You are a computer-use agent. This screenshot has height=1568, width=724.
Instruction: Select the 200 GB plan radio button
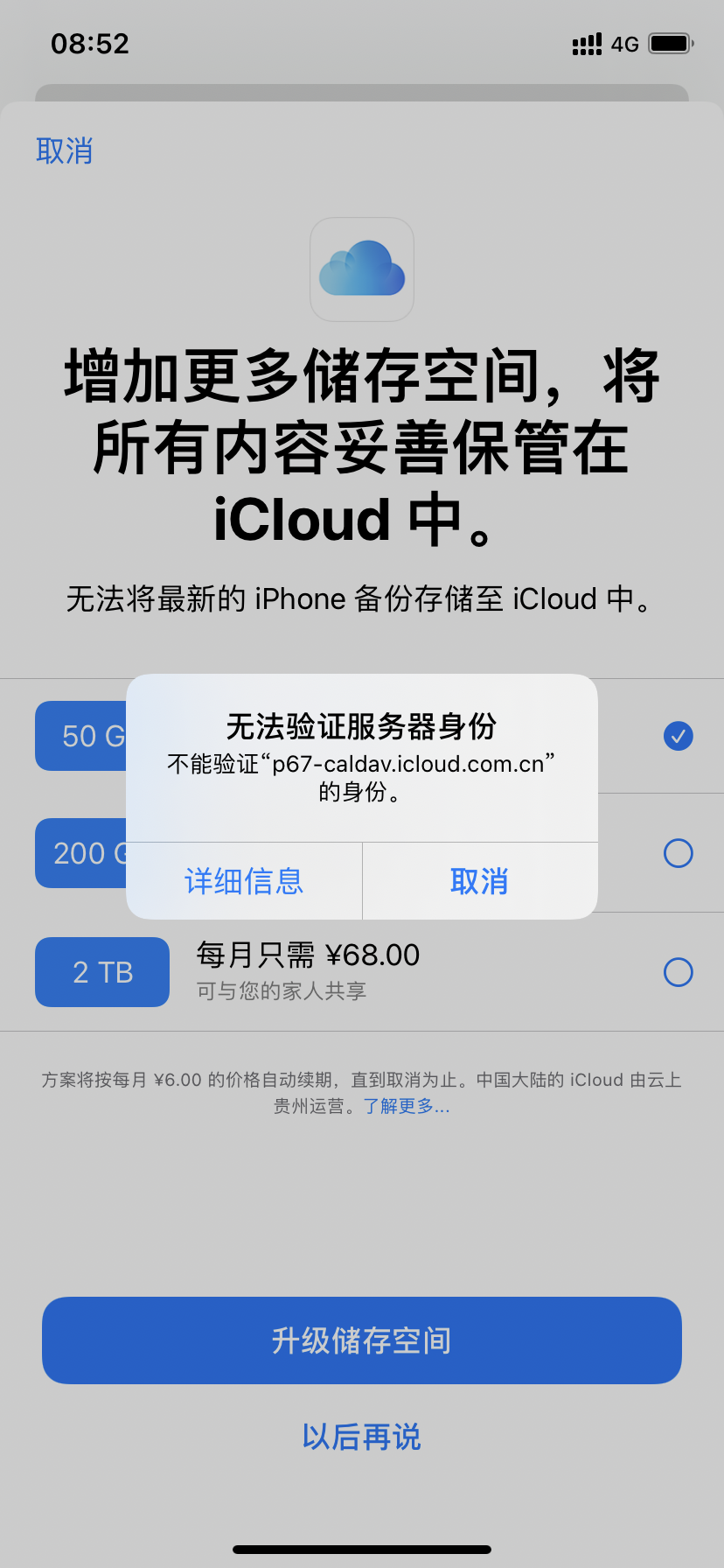(678, 853)
